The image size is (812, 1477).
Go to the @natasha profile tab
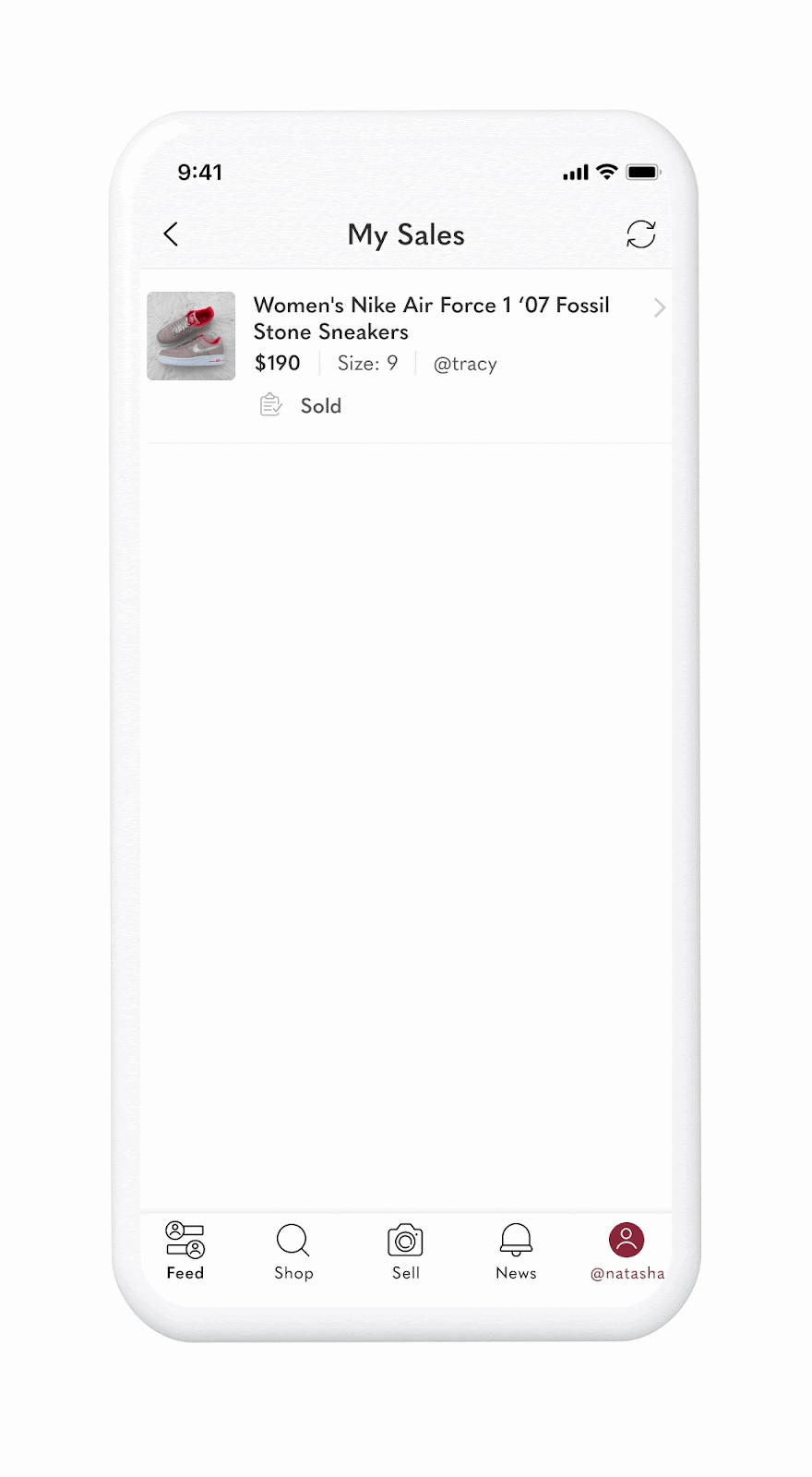point(627,1251)
